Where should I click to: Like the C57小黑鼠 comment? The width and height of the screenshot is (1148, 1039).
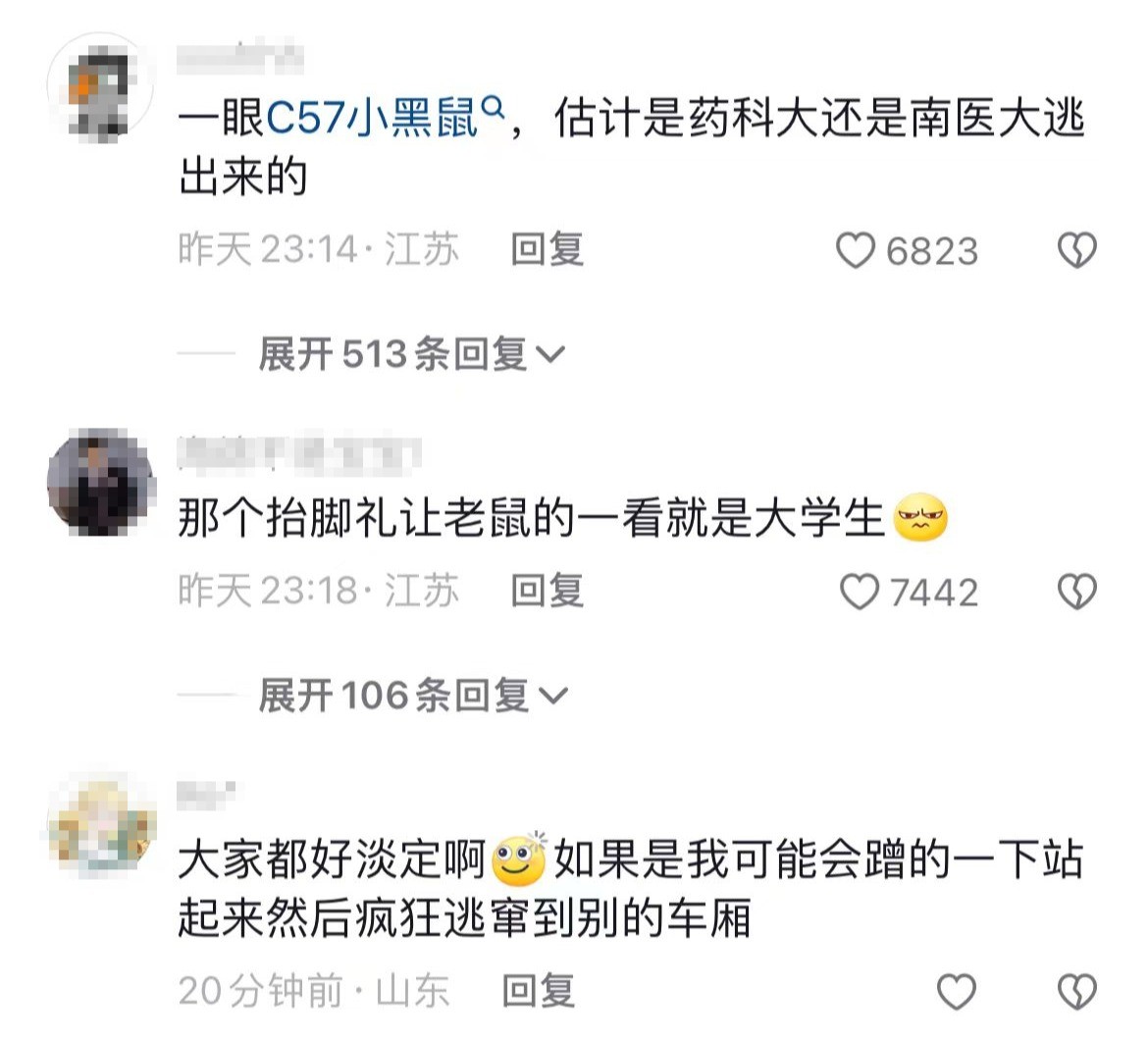pos(856,251)
